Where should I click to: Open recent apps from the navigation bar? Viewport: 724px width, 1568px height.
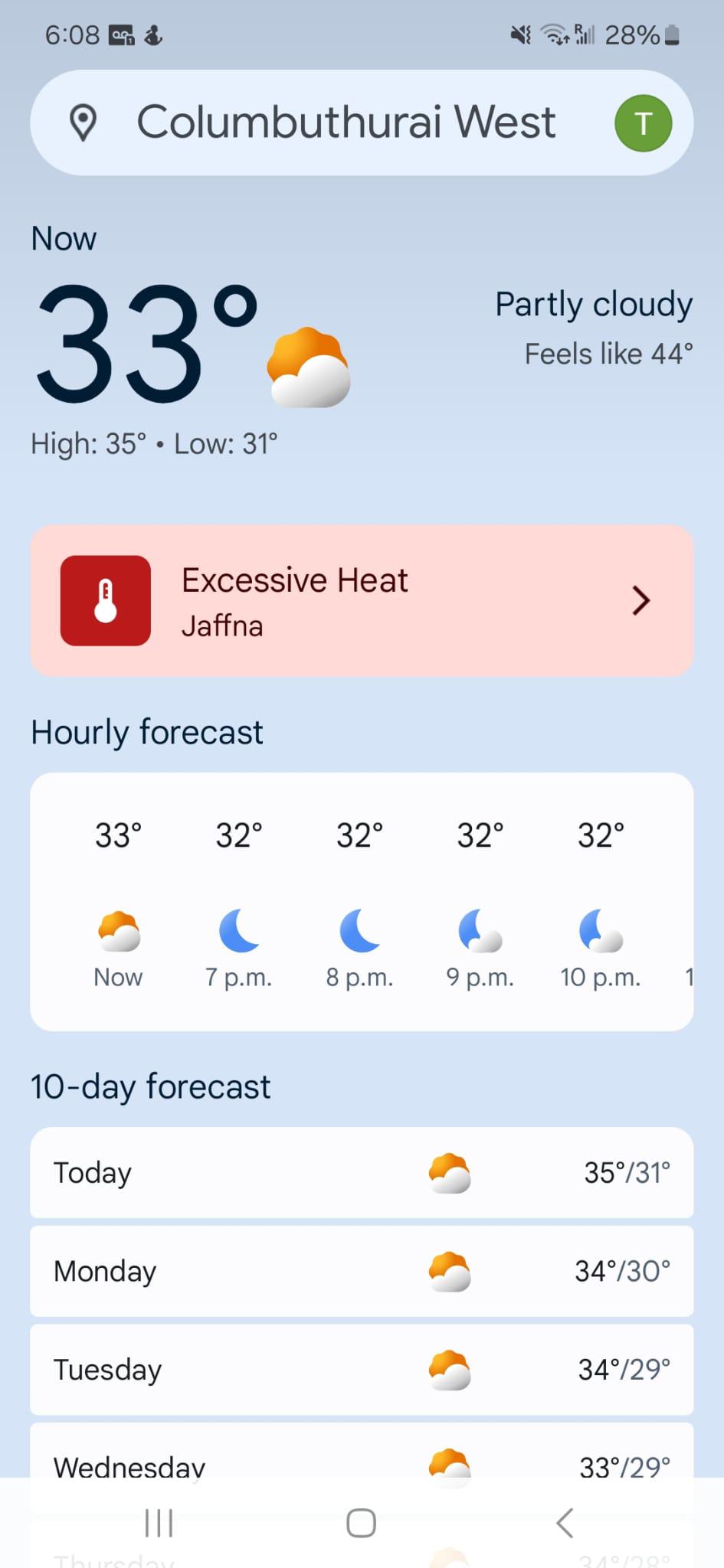click(159, 1523)
